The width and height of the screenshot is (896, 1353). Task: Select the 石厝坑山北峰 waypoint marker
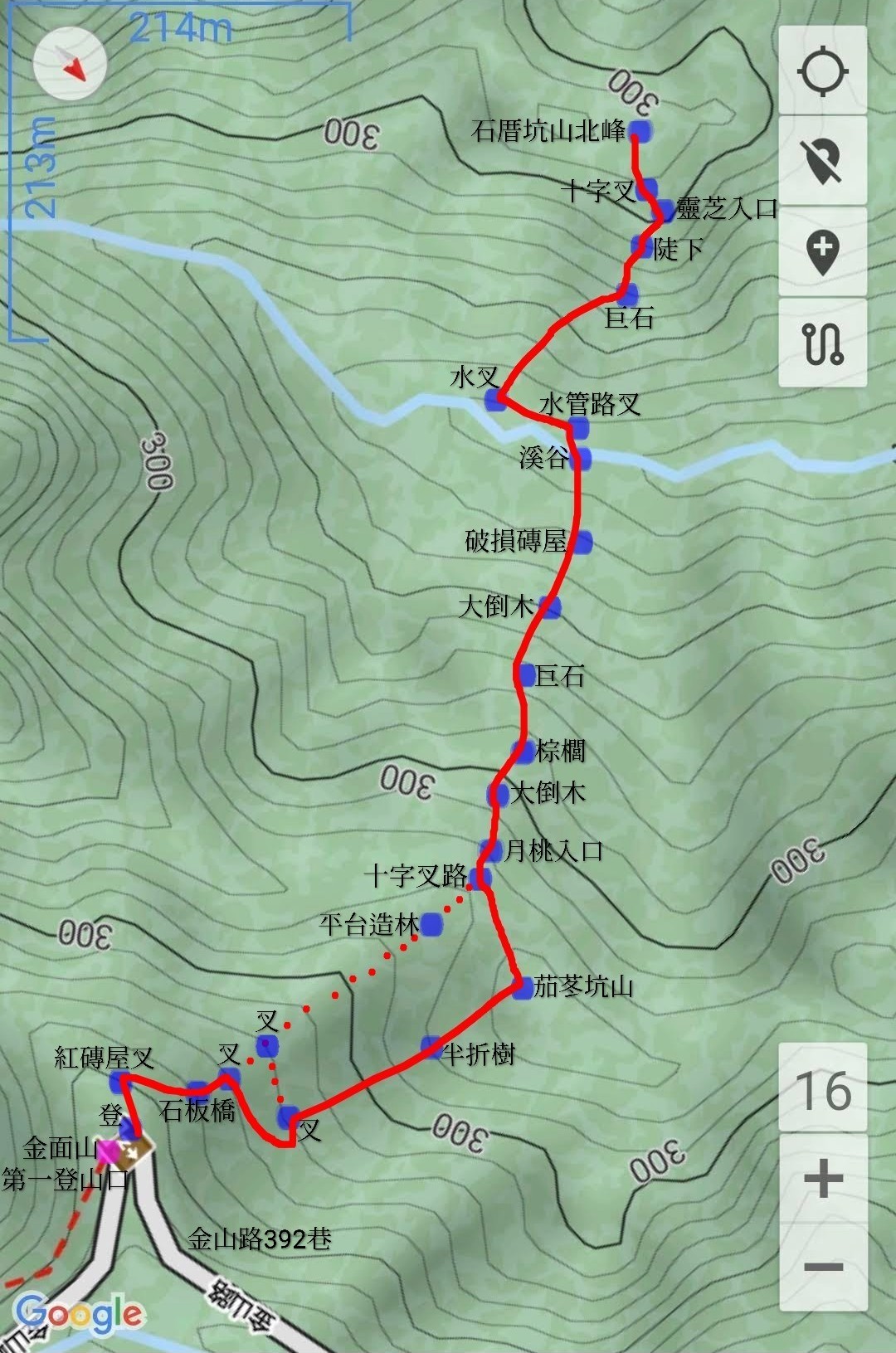pos(640,131)
